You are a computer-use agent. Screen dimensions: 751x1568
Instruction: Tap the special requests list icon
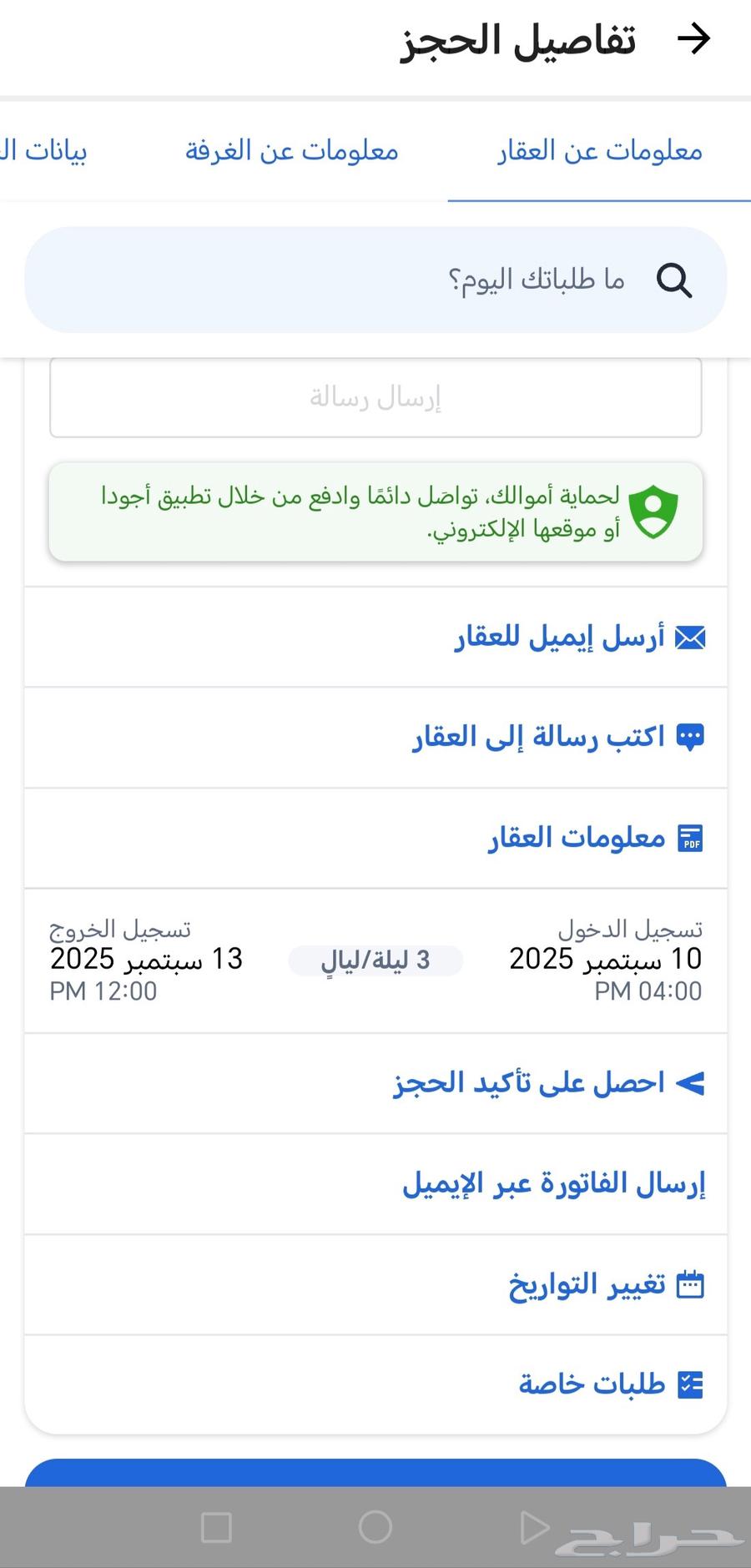click(x=691, y=1384)
